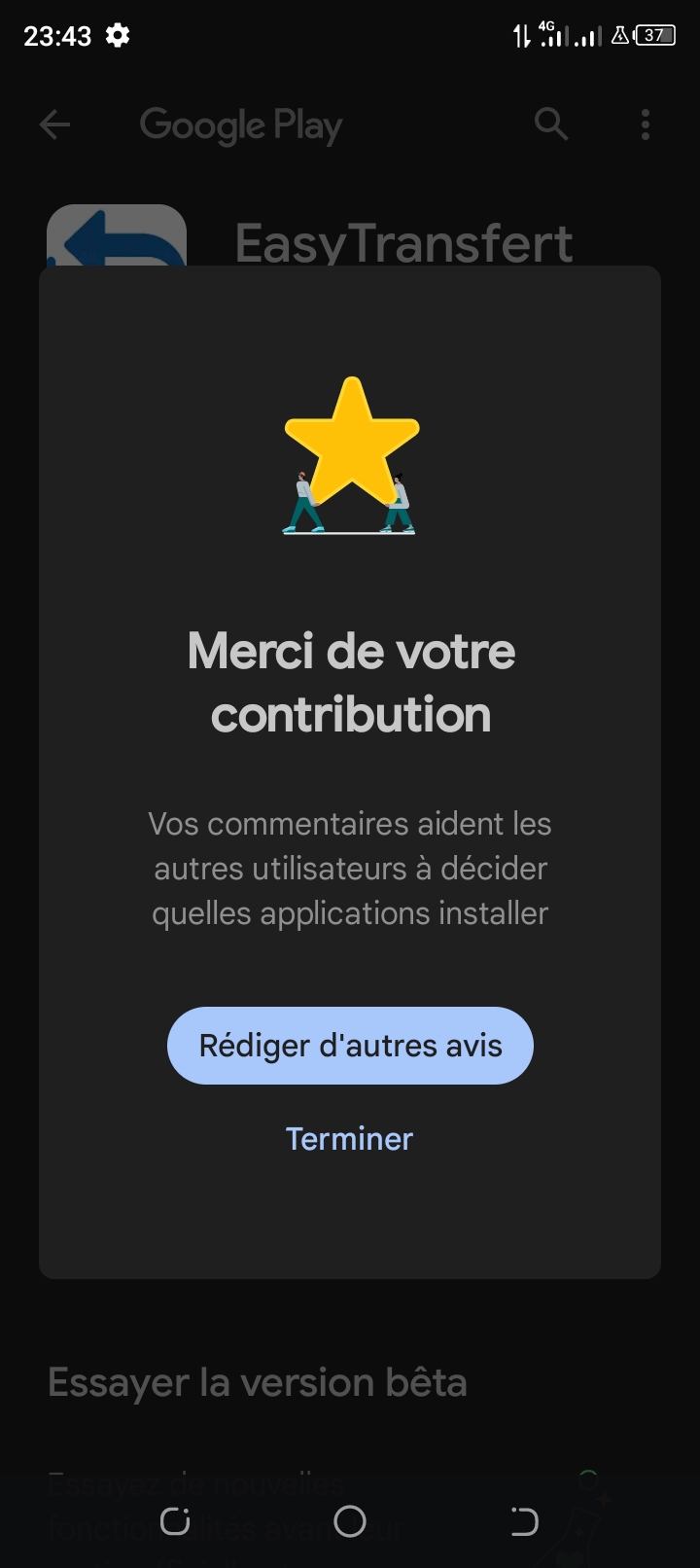Open the recent apps view
The width and height of the screenshot is (700, 1568).
175,1521
